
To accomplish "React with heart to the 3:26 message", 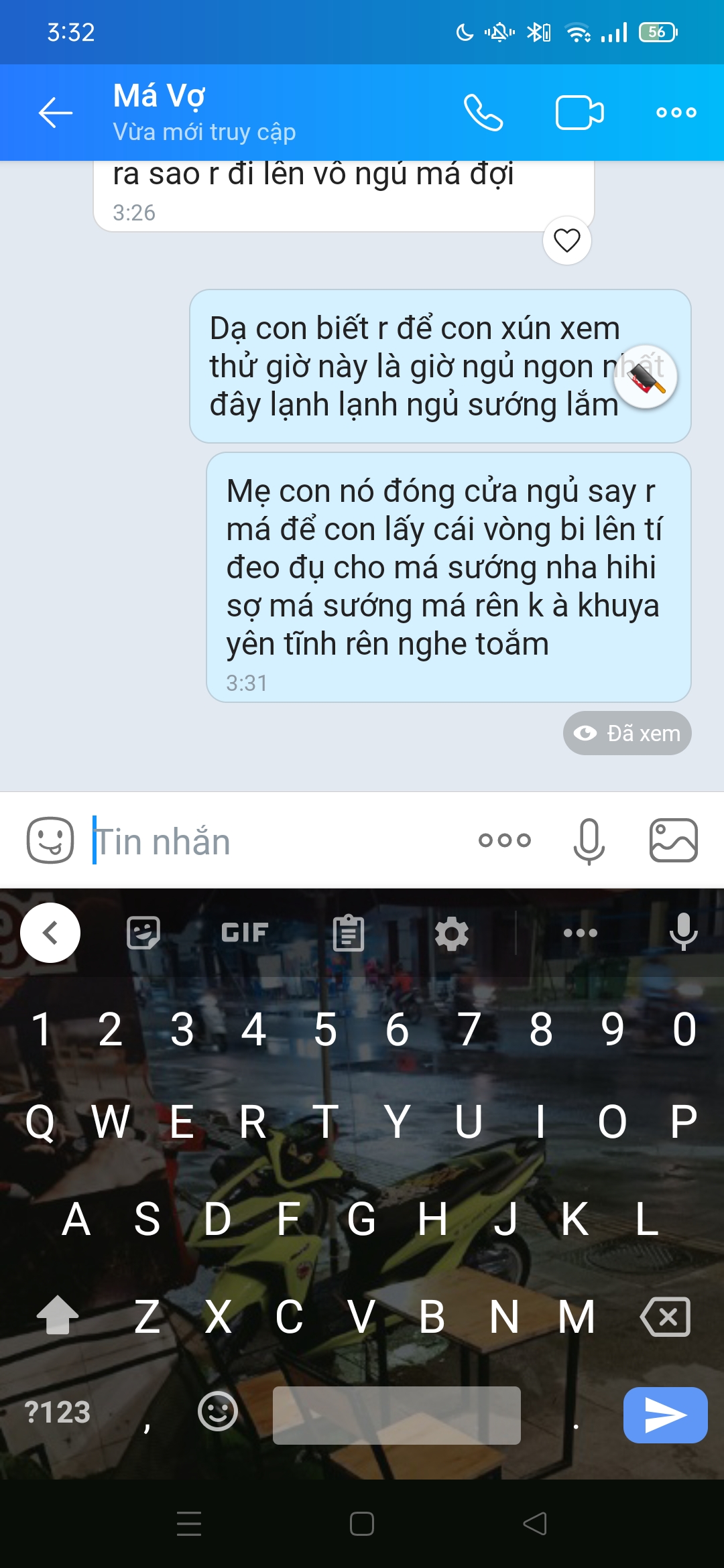I will click(567, 240).
